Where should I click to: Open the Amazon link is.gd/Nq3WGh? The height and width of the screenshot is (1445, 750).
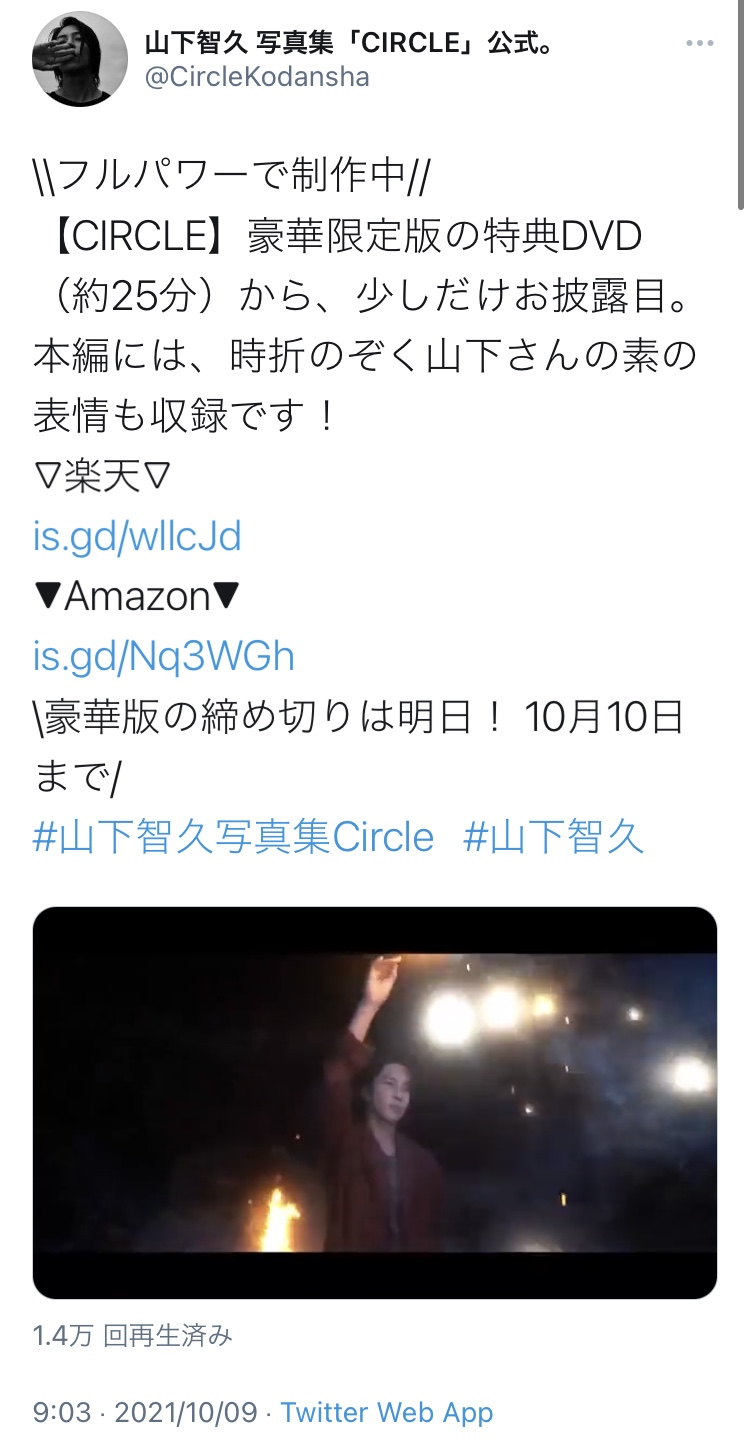[x=164, y=656]
